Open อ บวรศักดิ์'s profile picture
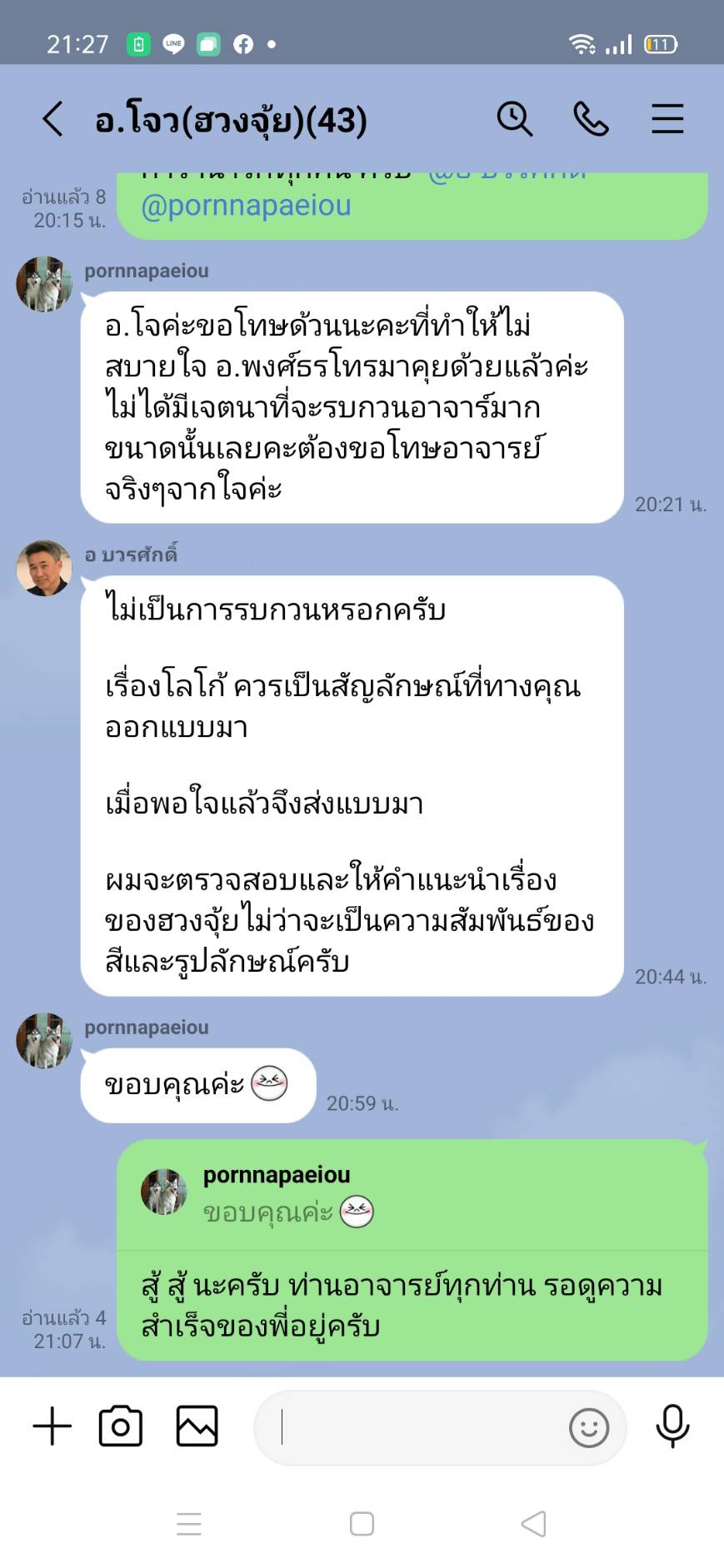Screen dimensions: 724x1568 44,568
